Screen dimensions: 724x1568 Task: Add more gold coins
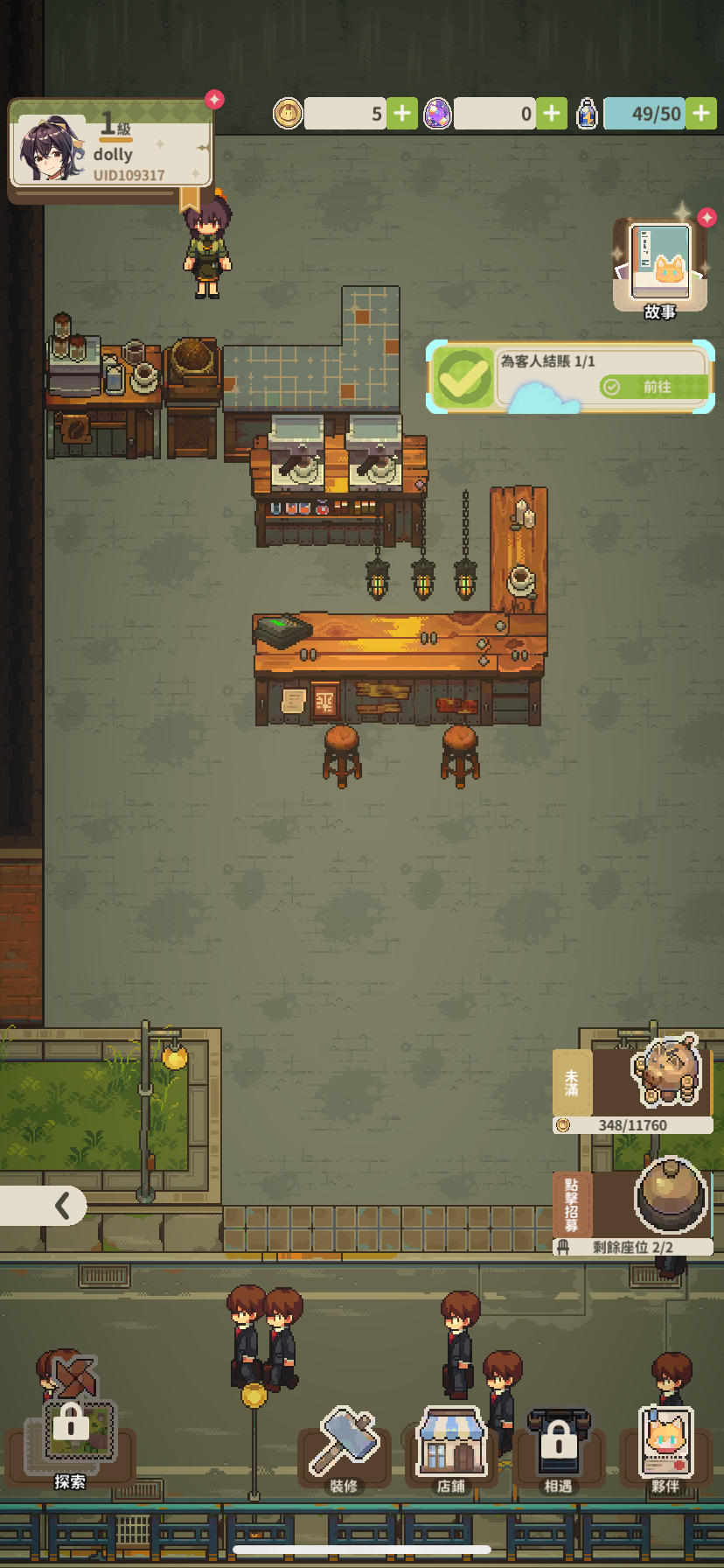tap(402, 114)
